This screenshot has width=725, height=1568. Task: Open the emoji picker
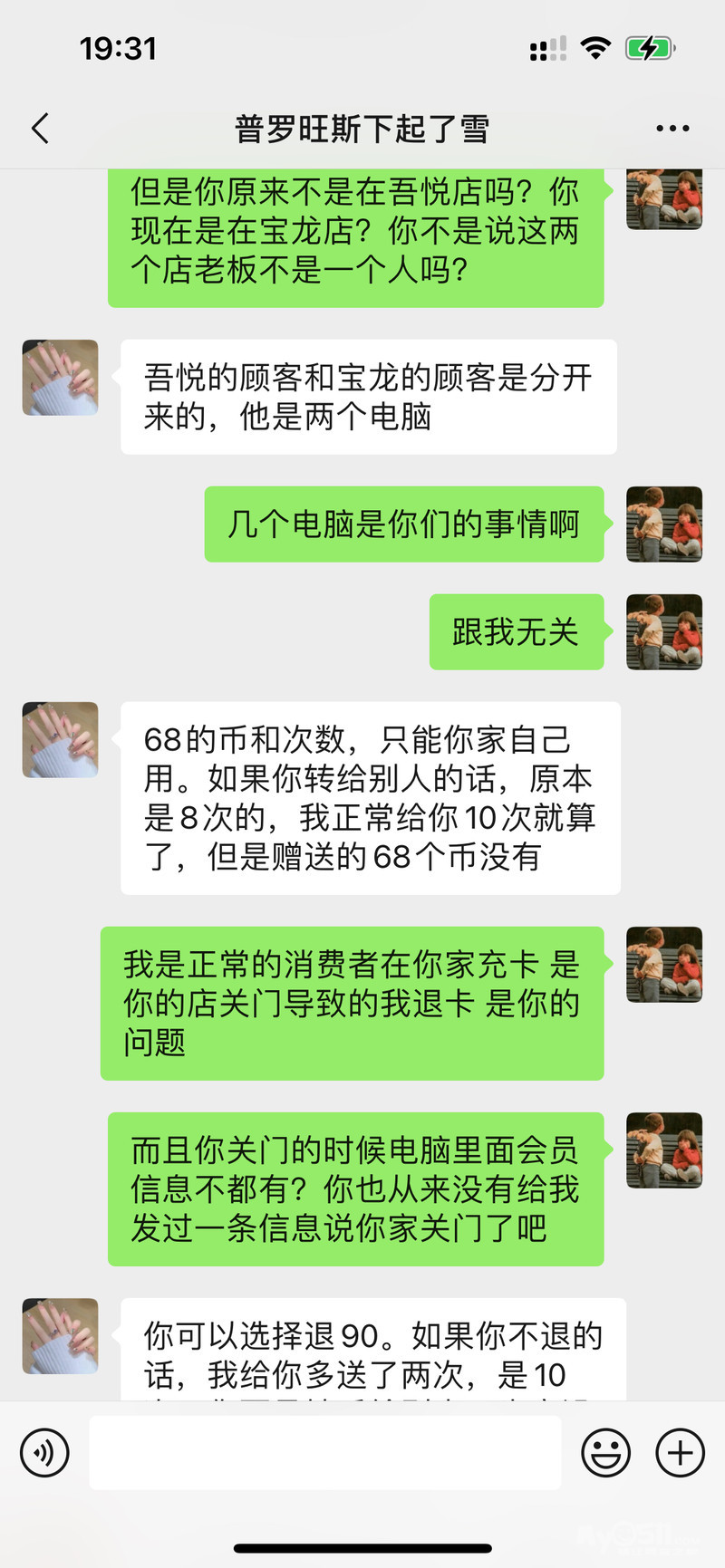[x=605, y=1453]
